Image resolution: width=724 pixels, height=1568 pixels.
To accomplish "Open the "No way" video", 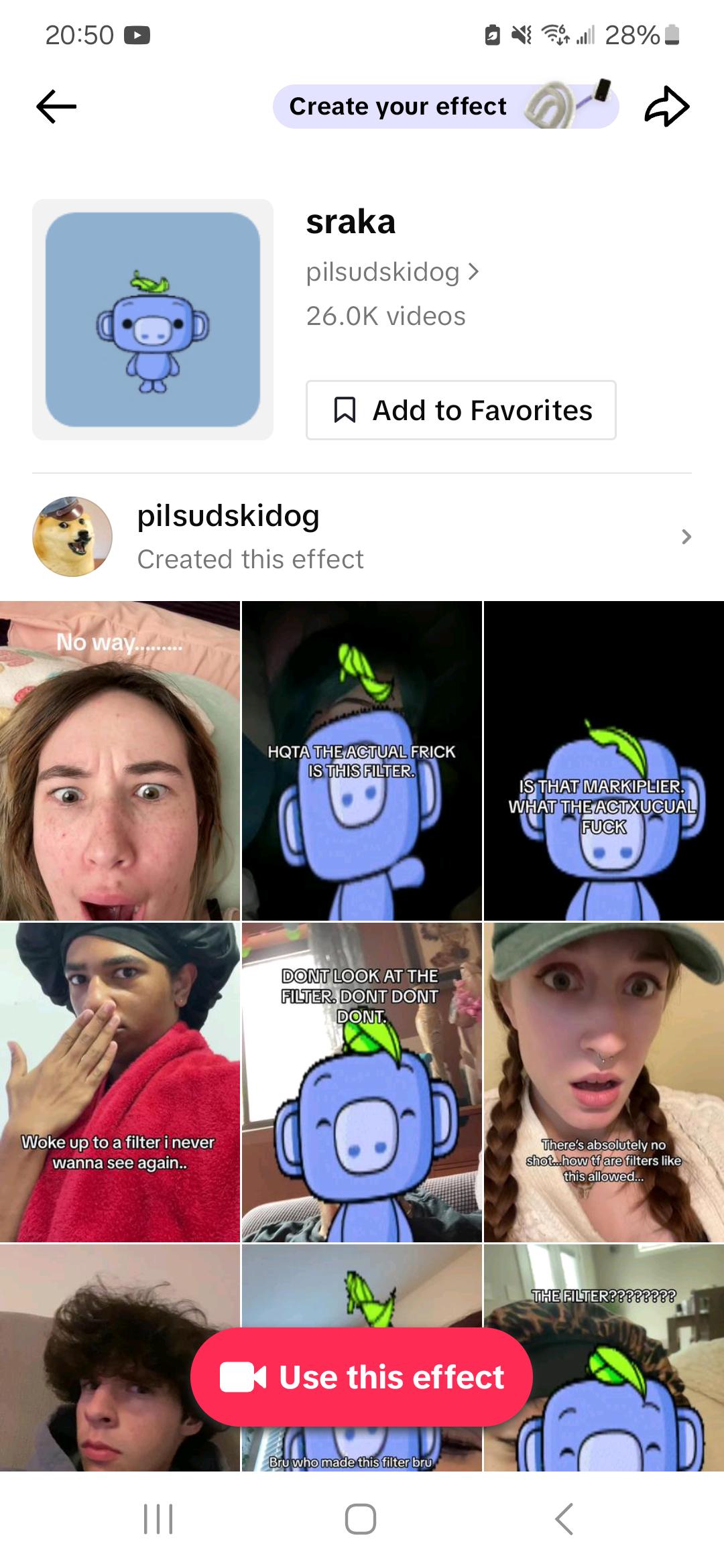I will (x=120, y=761).
